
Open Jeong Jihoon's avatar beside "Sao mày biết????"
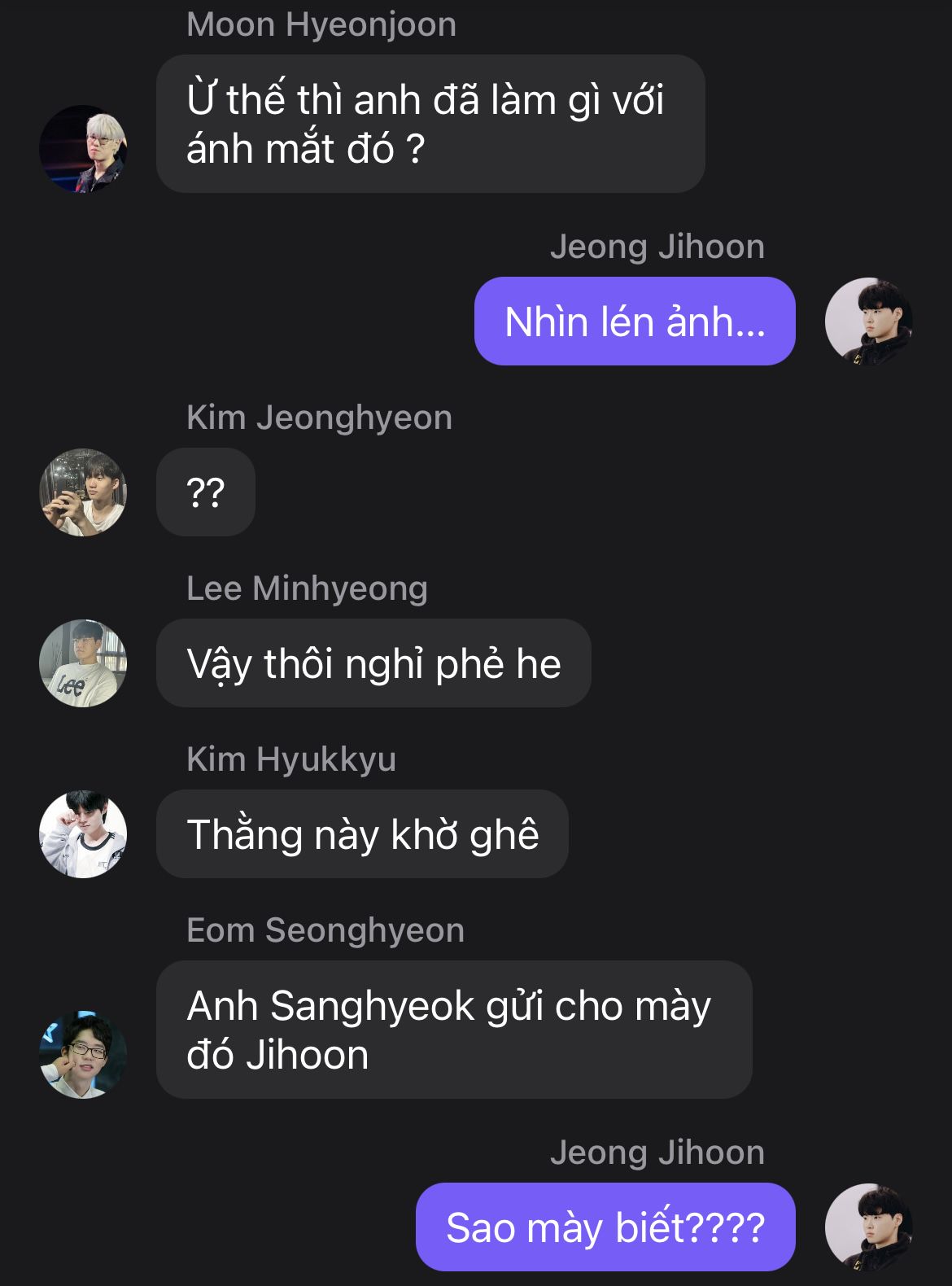[x=868, y=1227]
